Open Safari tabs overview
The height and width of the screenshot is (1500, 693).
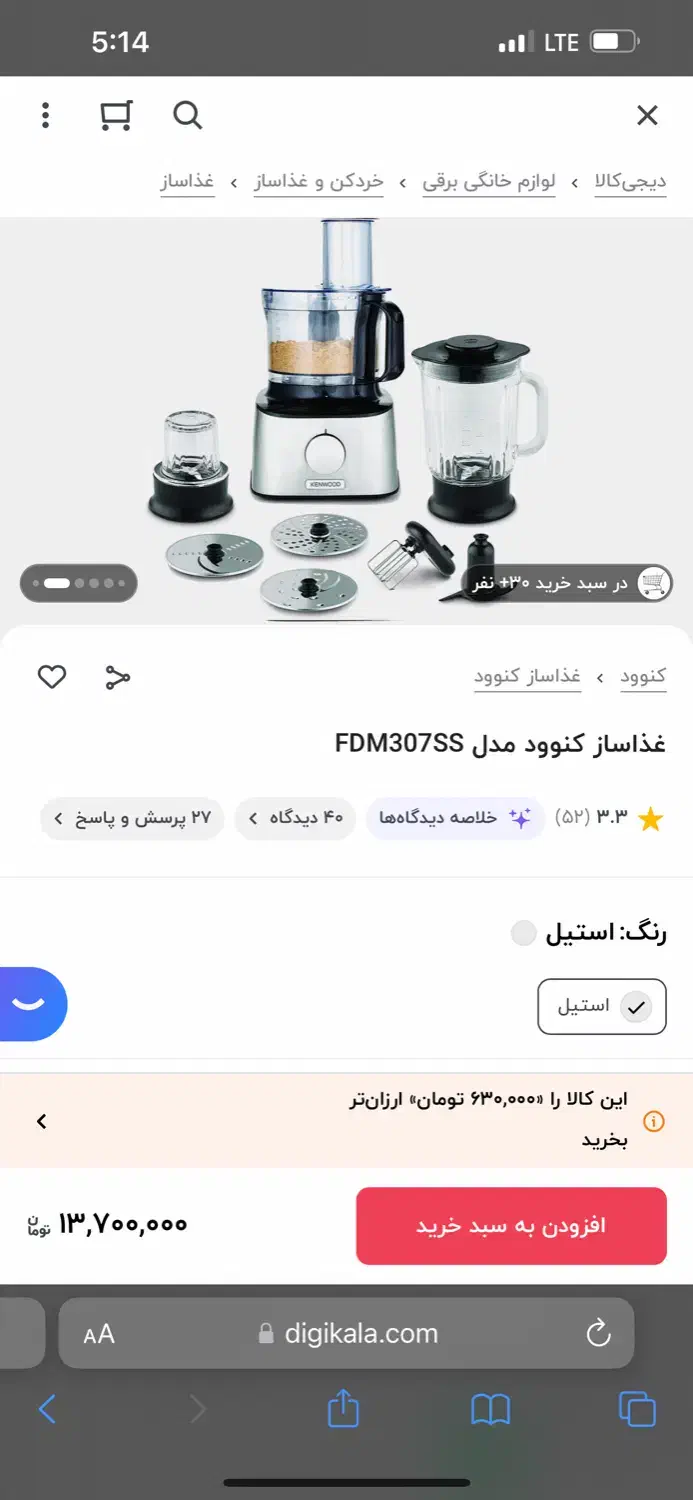[x=637, y=1409]
